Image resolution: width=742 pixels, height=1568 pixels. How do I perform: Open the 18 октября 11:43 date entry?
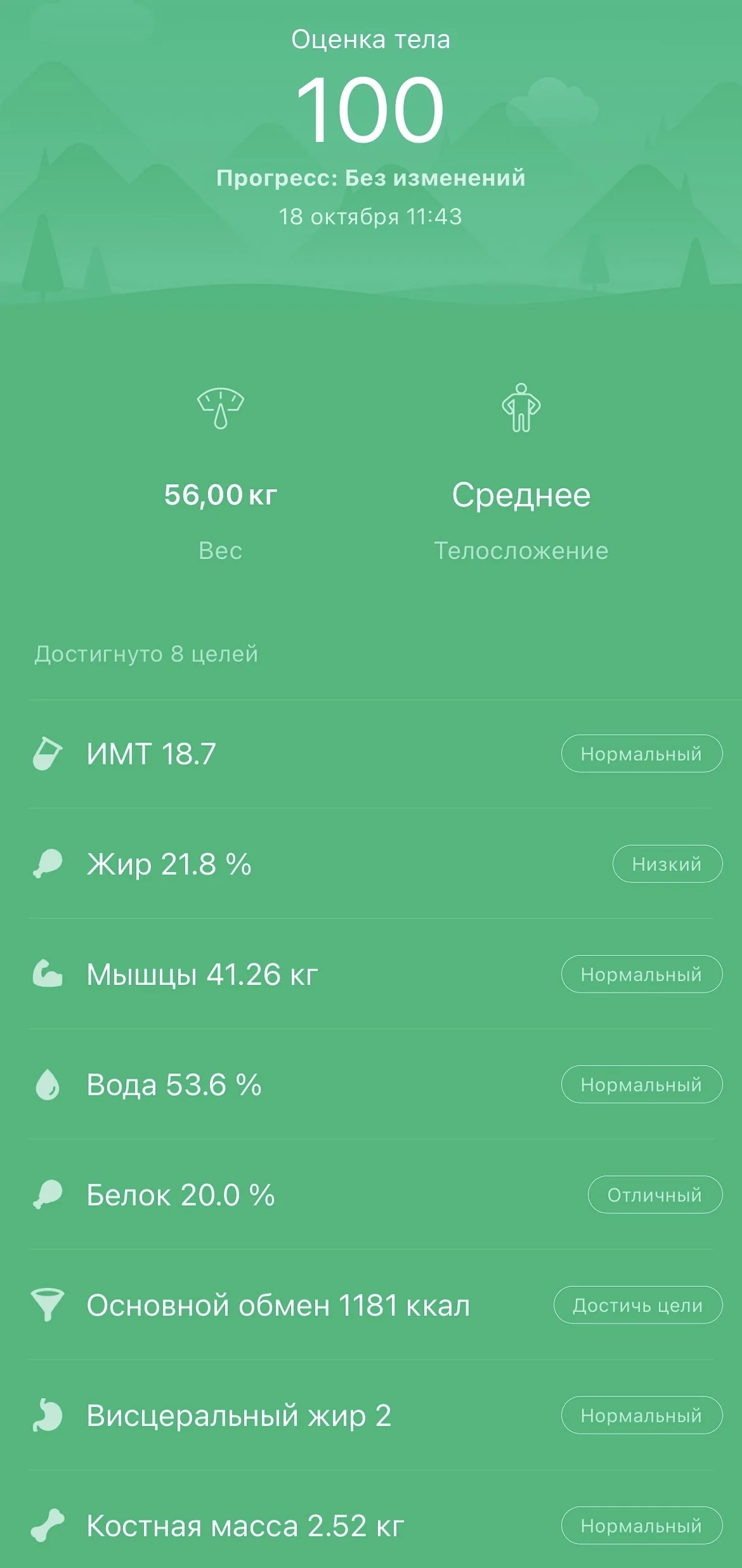coord(371,216)
